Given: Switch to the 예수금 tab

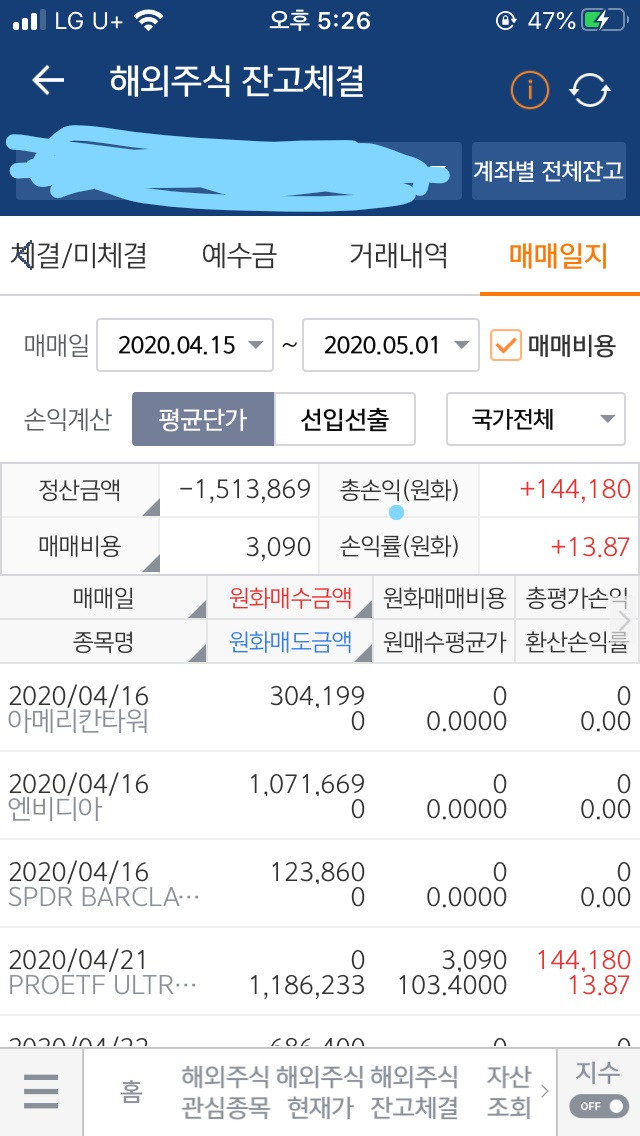Looking at the screenshot, I should tap(239, 256).
